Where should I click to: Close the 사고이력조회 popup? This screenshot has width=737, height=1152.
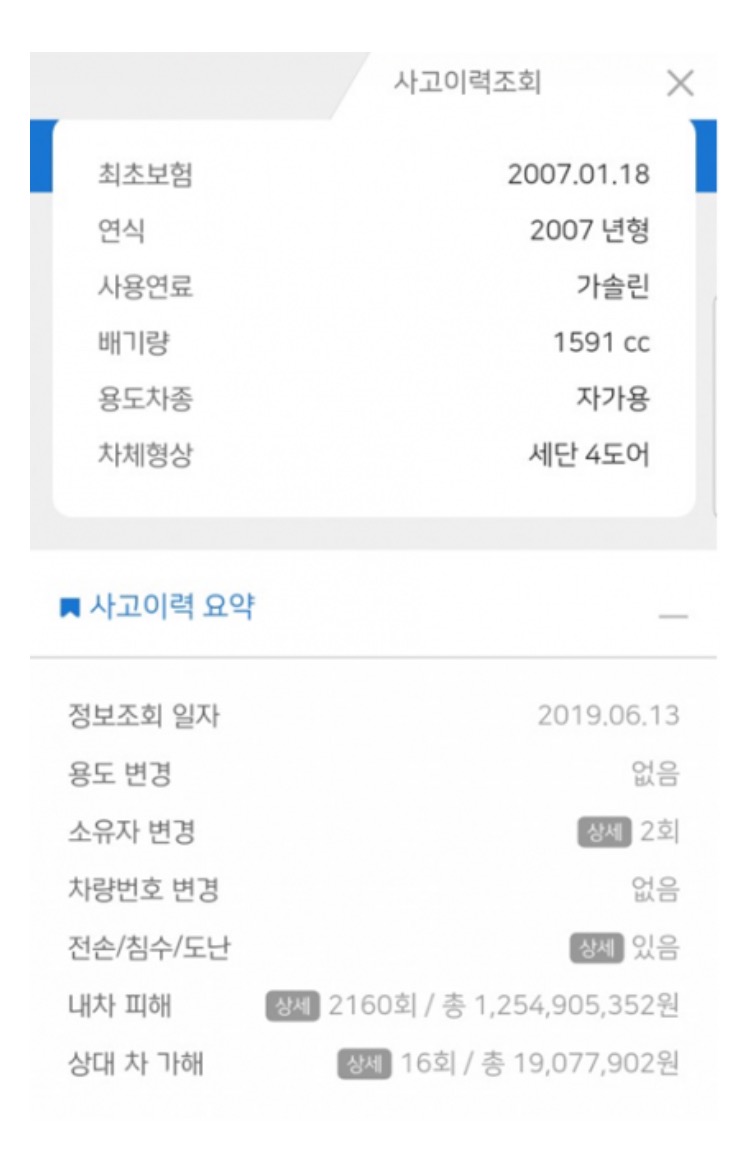(680, 83)
